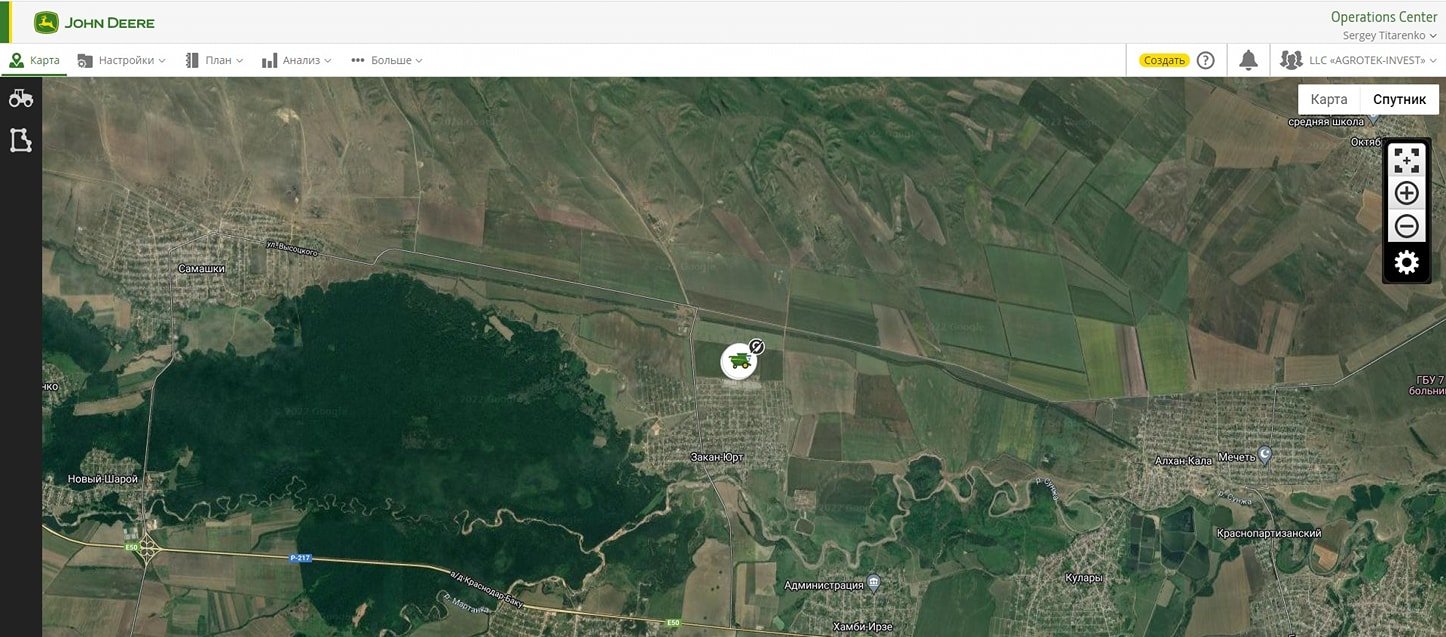Tap the yellow Создать button
1446x637 pixels.
(1164, 60)
